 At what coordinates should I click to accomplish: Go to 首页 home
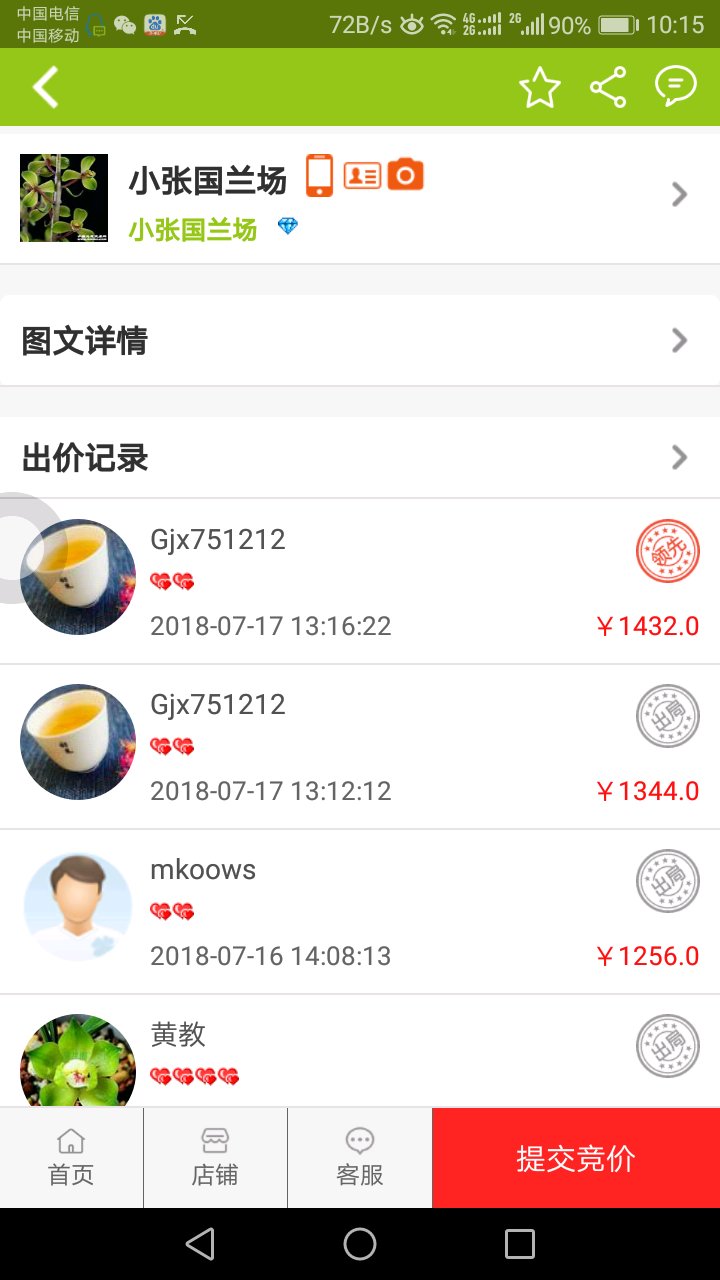(x=71, y=1158)
